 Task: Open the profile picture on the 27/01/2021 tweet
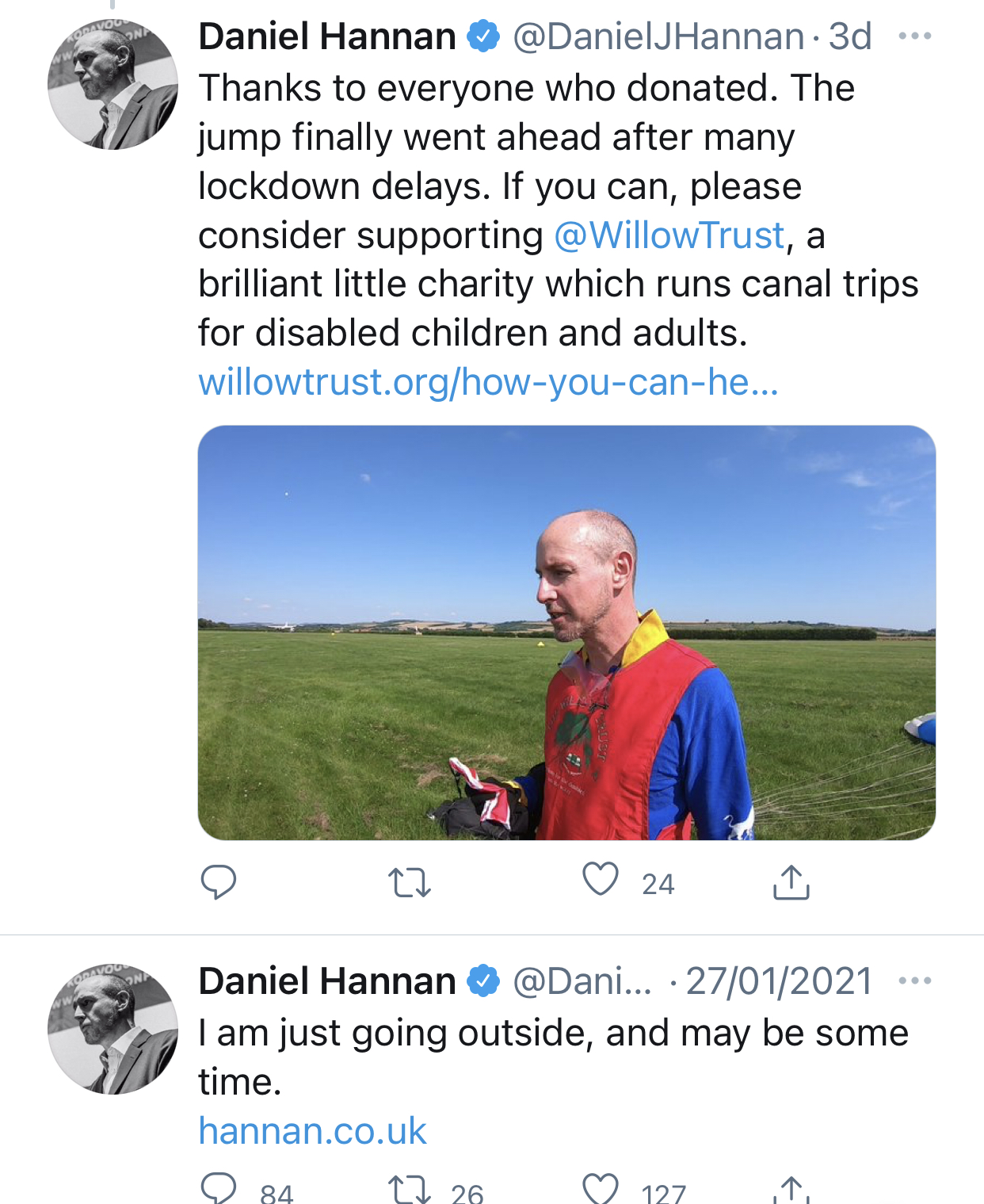click(113, 1030)
